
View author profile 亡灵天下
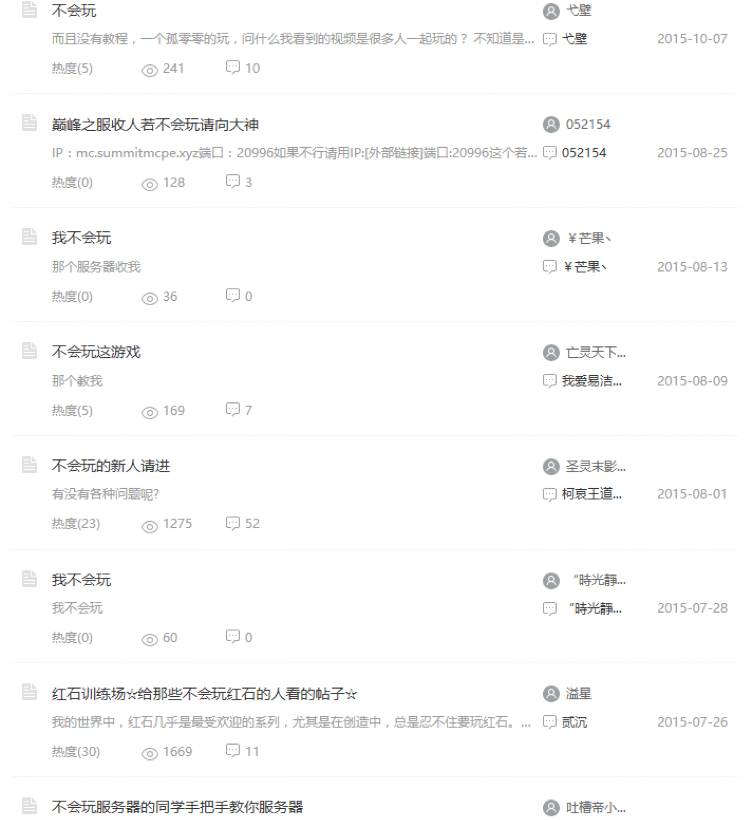point(596,352)
